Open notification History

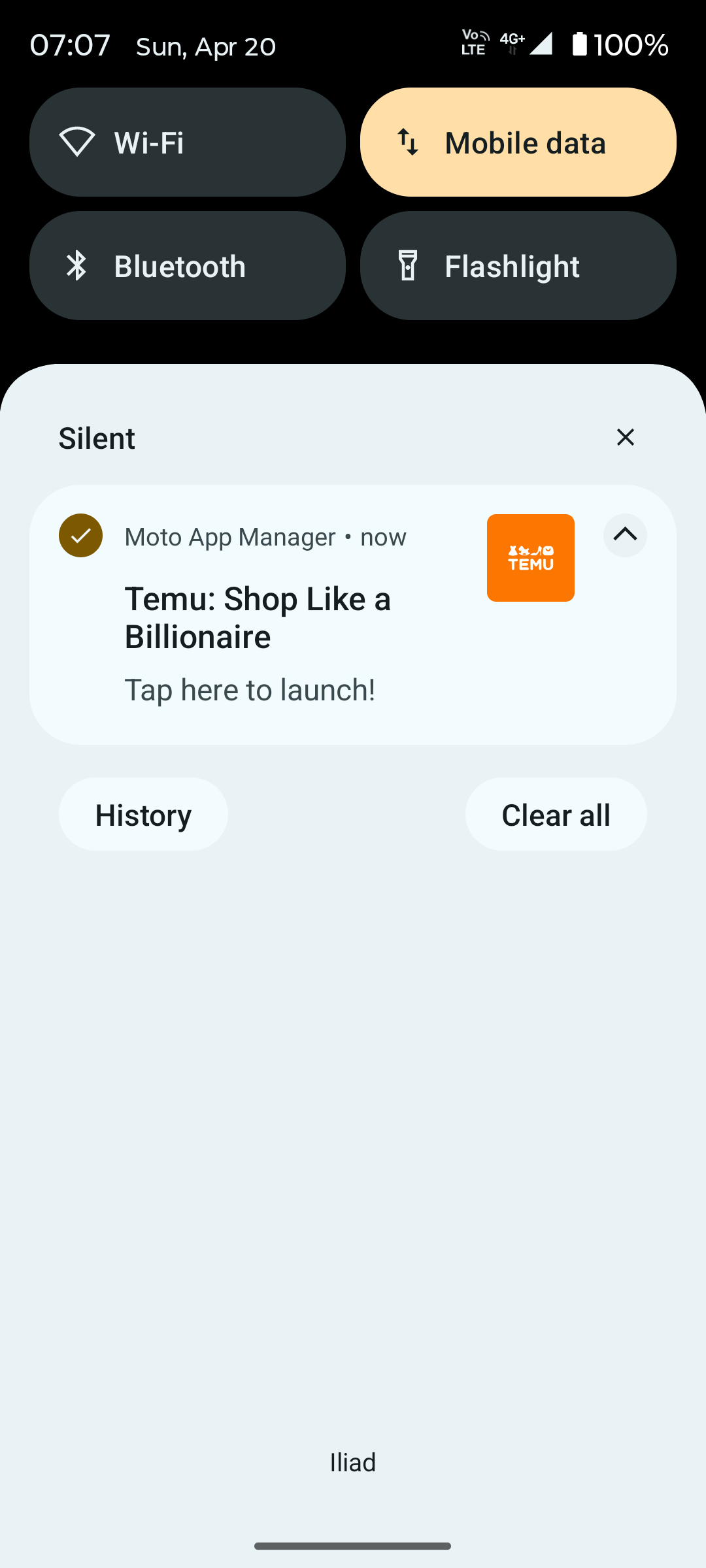143,814
